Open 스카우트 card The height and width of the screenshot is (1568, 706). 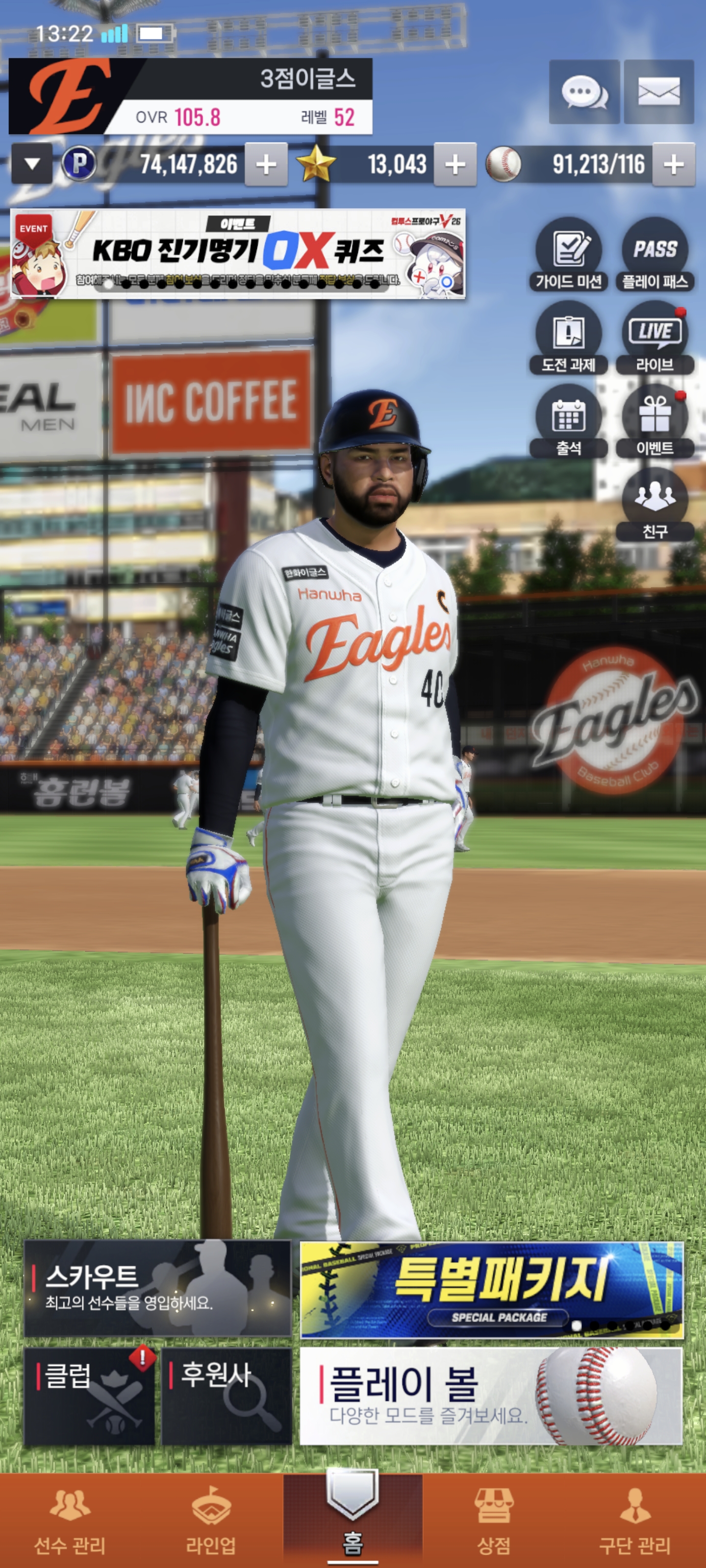pyautogui.click(x=158, y=1289)
